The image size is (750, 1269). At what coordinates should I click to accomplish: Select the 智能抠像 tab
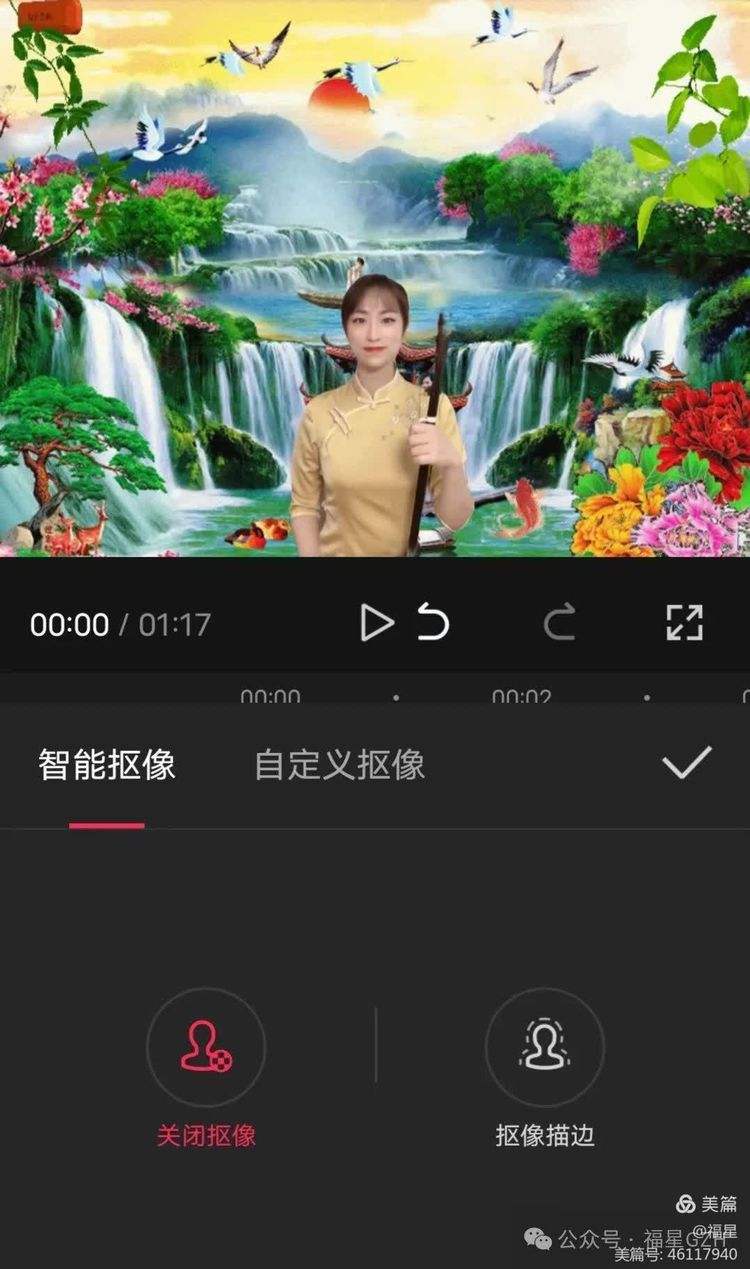[107, 765]
